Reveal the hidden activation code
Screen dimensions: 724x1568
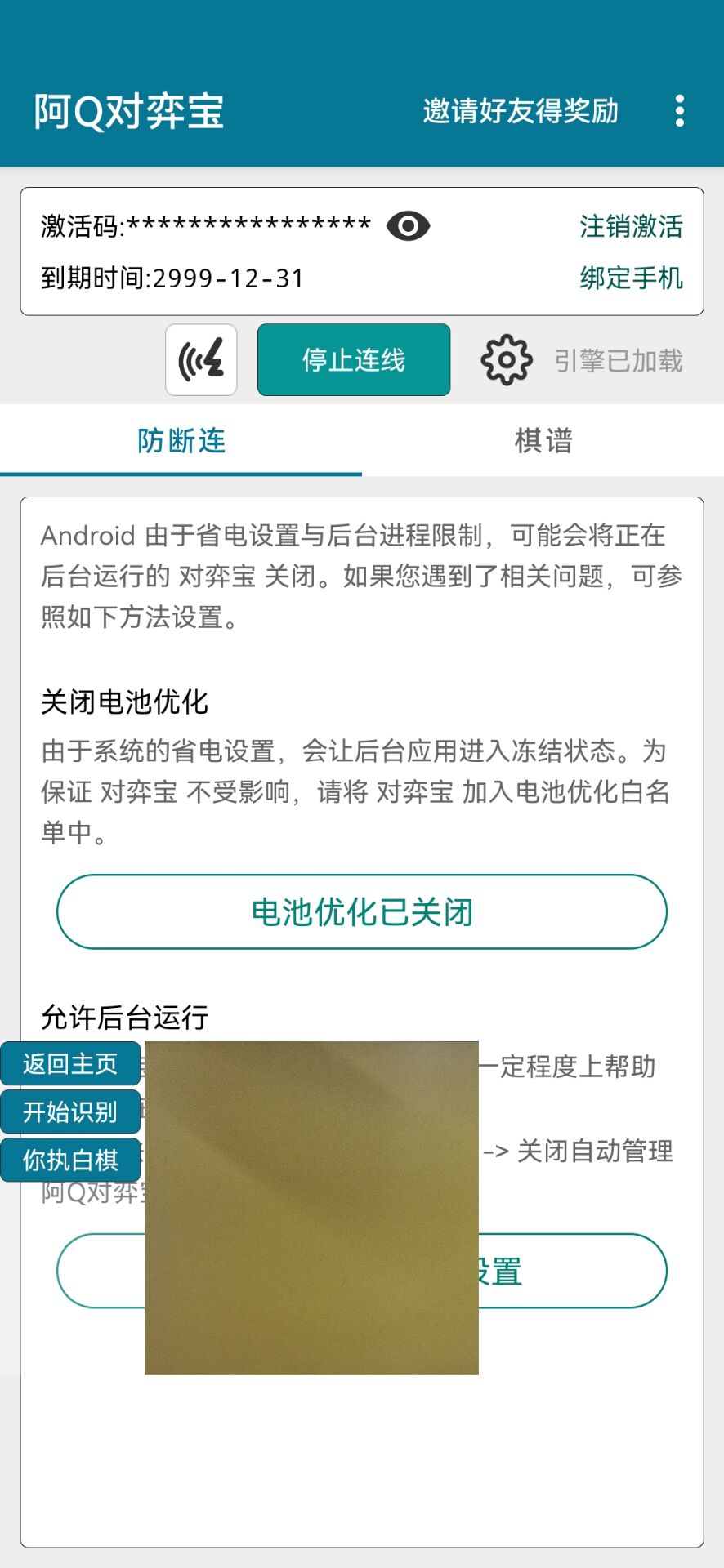tap(408, 226)
